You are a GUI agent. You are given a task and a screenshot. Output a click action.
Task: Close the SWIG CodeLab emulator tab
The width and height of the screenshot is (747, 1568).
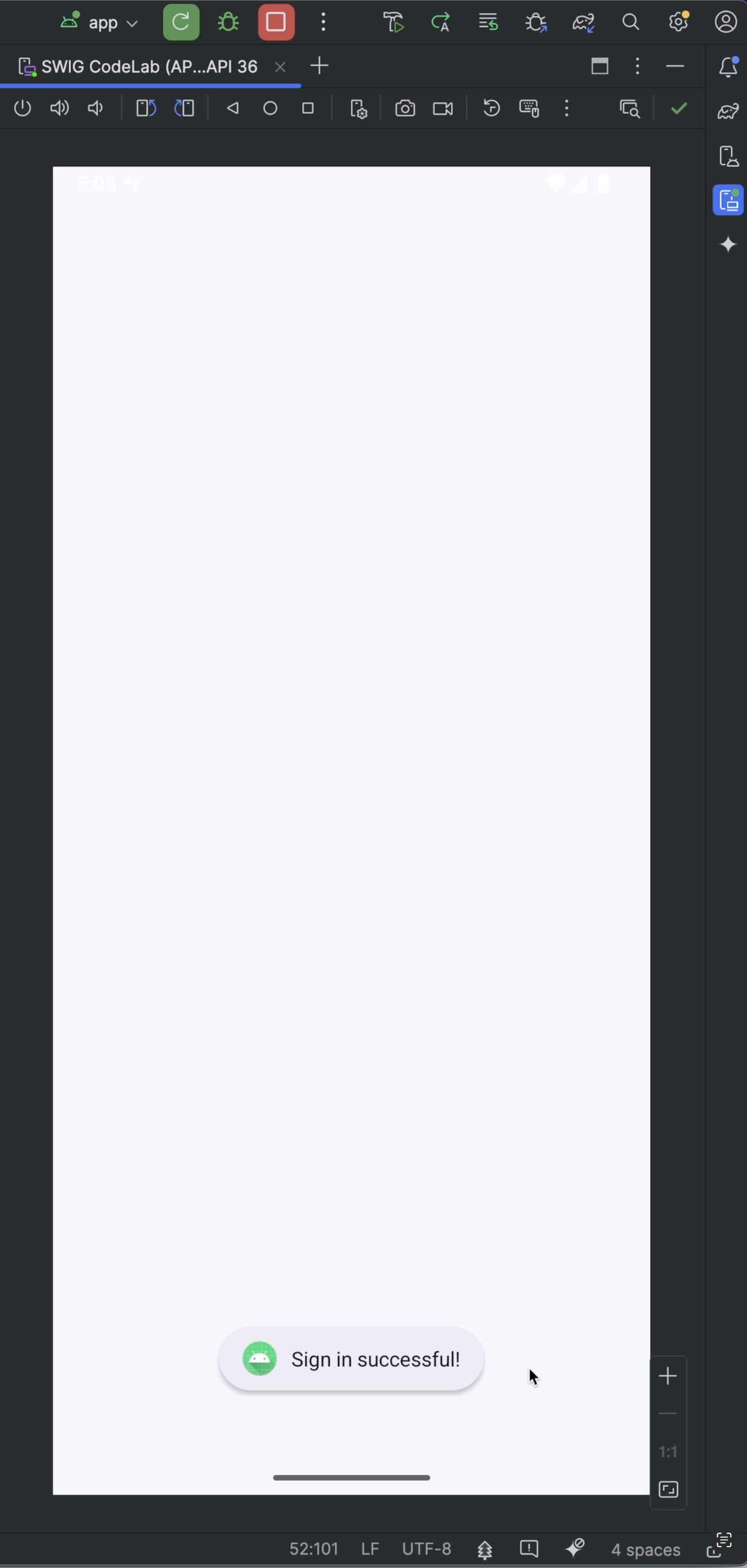point(280,67)
